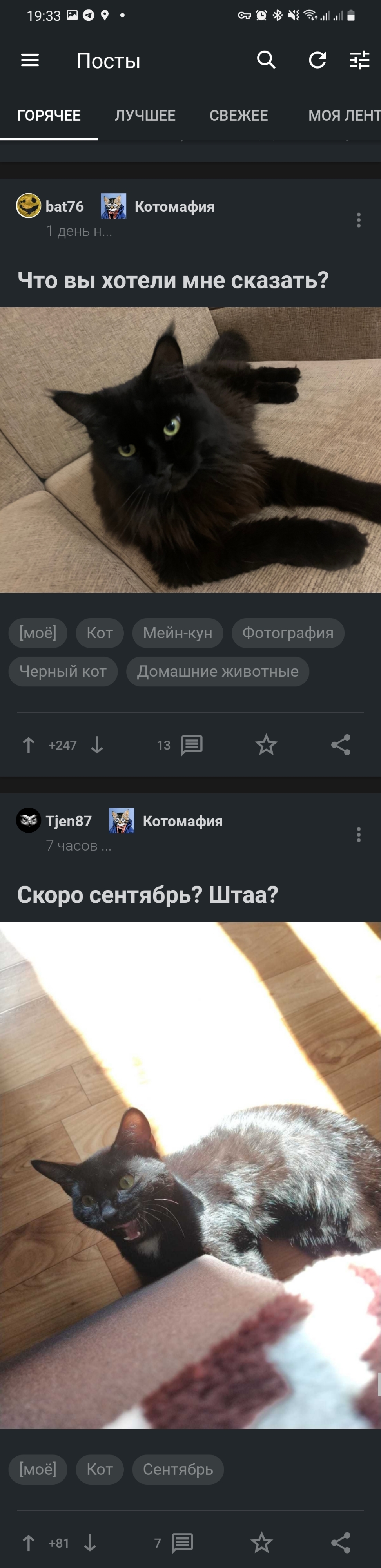This screenshot has height=1568, width=381.
Task: Open the black Maine Coon photo
Action: click(190, 450)
